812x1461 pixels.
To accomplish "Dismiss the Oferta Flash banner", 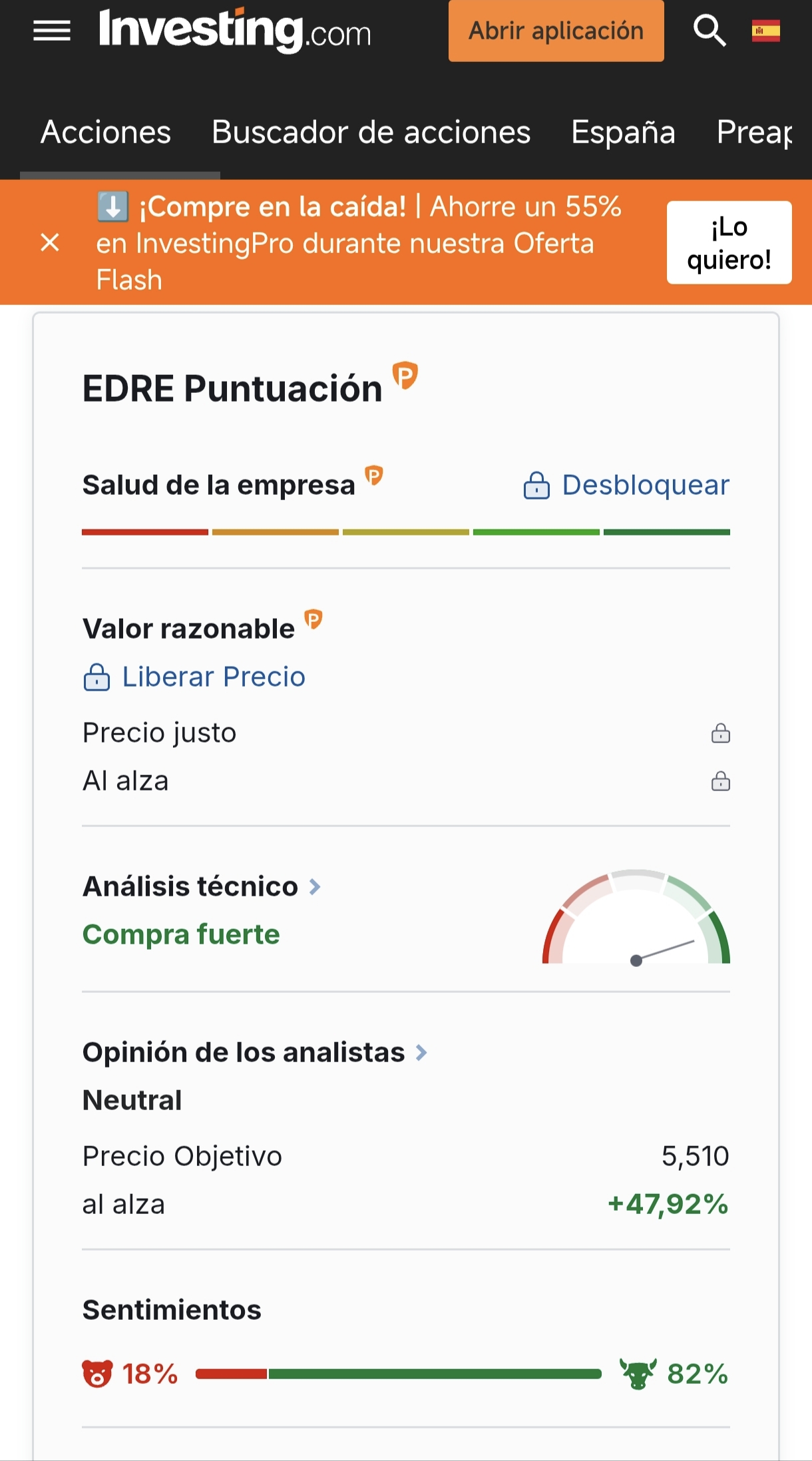I will click(x=50, y=242).
